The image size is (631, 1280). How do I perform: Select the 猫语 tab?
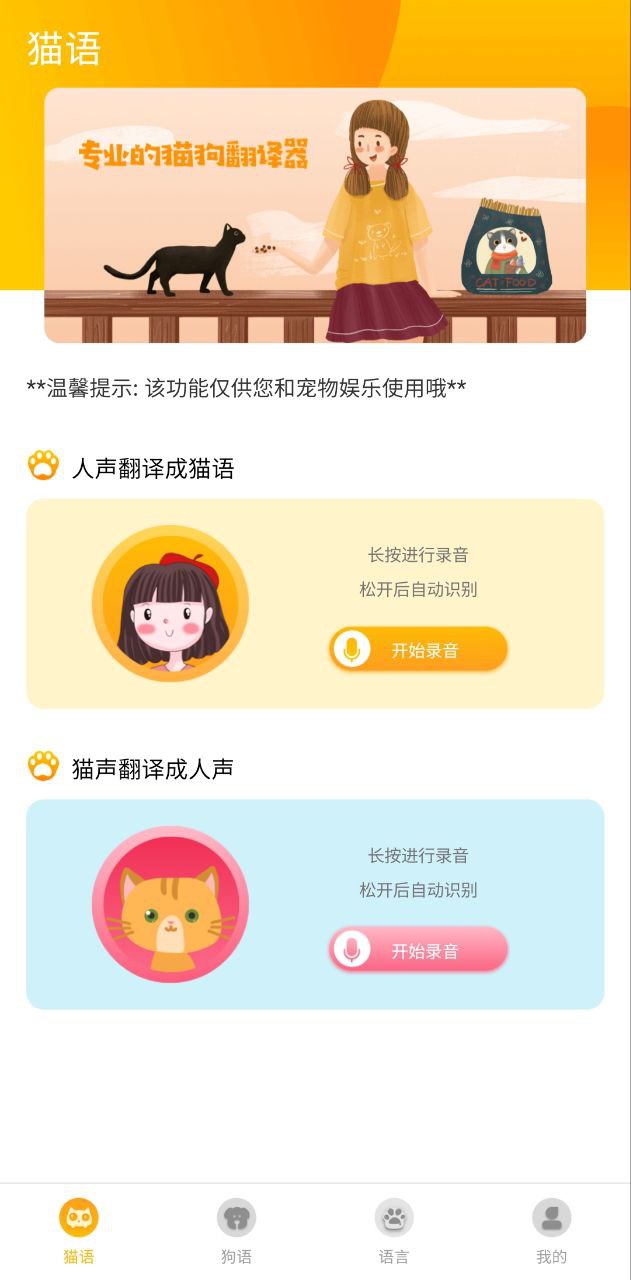point(79,1230)
